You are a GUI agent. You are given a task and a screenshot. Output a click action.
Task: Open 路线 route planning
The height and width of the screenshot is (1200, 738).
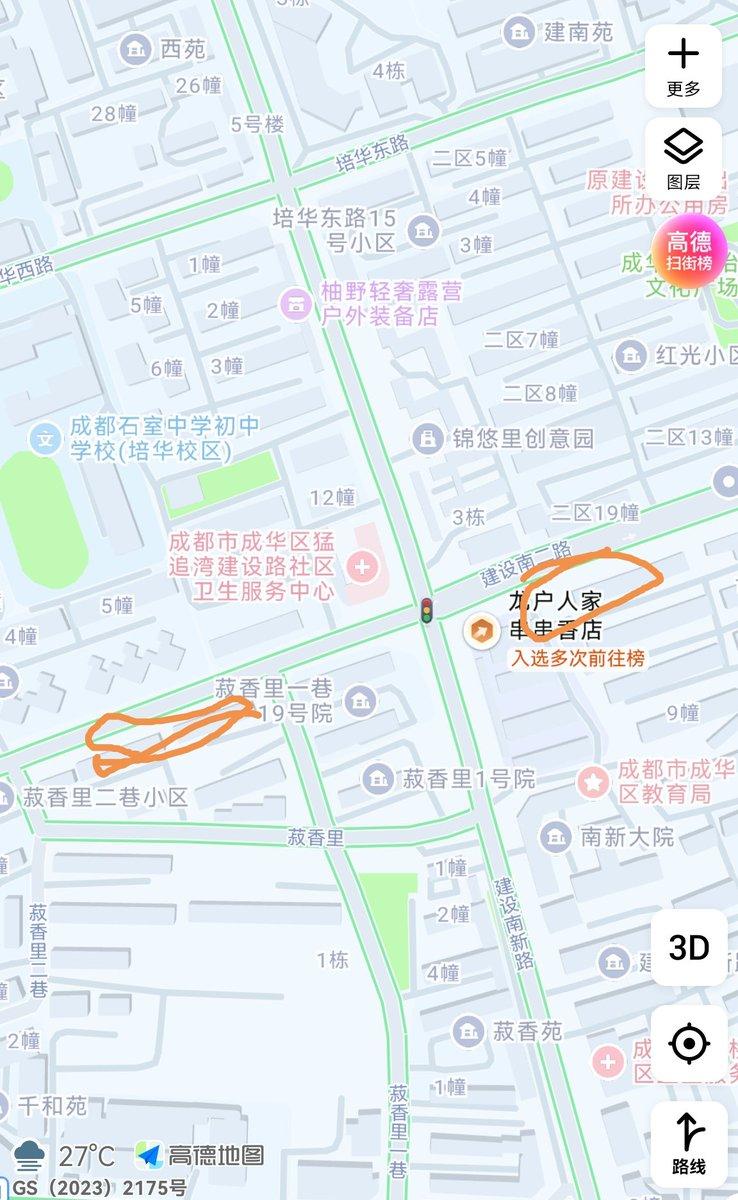pos(689,1143)
